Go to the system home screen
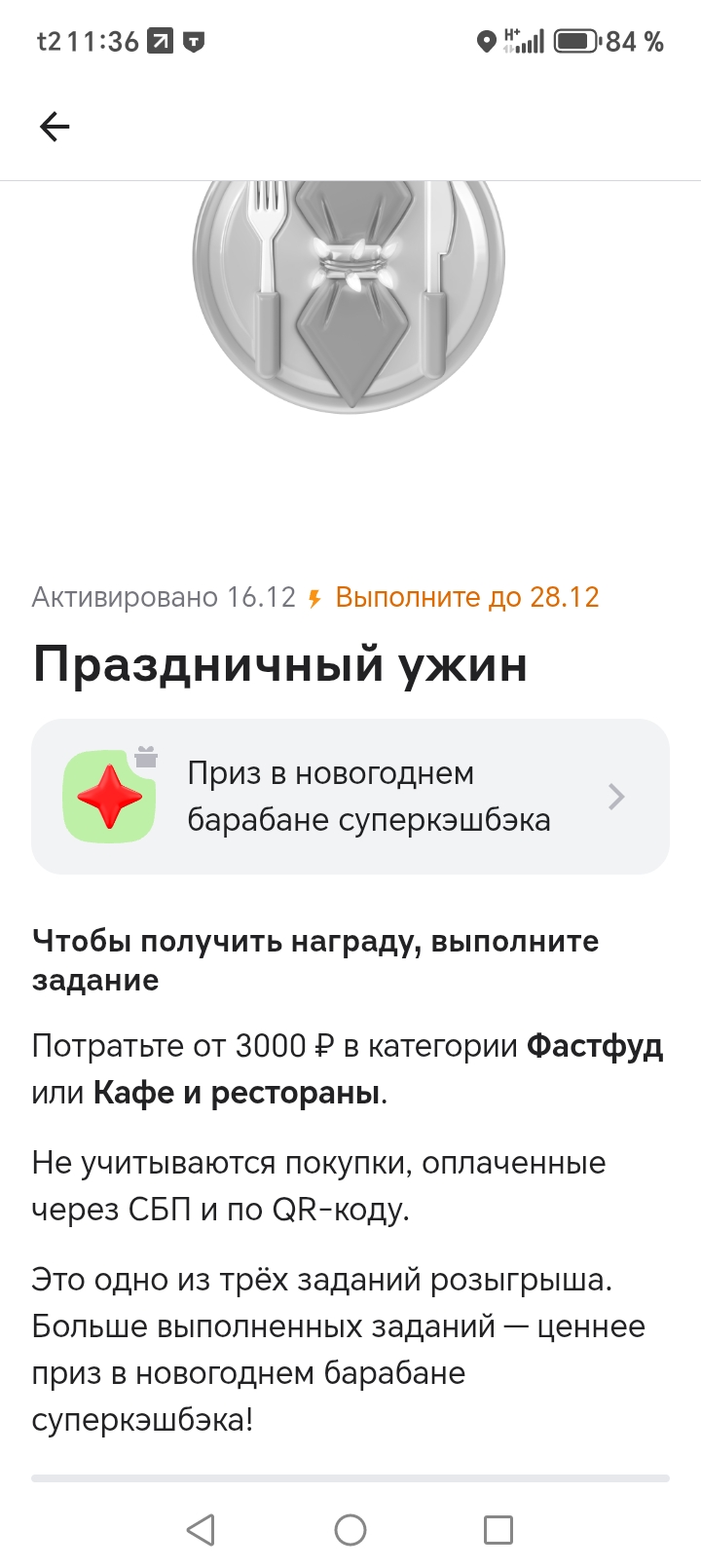The height and width of the screenshot is (1568, 701). pos(350,1530)
